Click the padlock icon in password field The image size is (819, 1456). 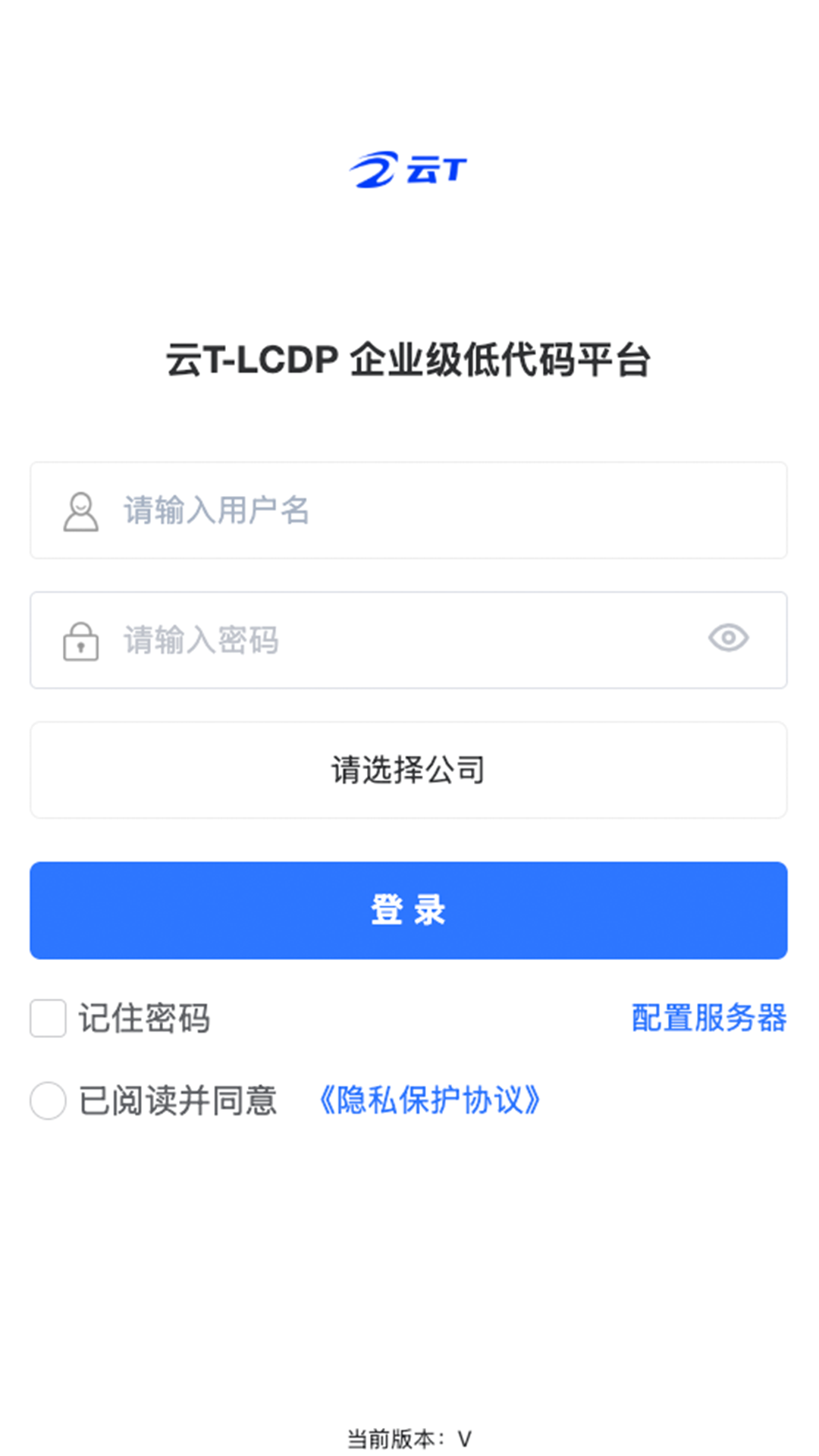click(81, 640)
